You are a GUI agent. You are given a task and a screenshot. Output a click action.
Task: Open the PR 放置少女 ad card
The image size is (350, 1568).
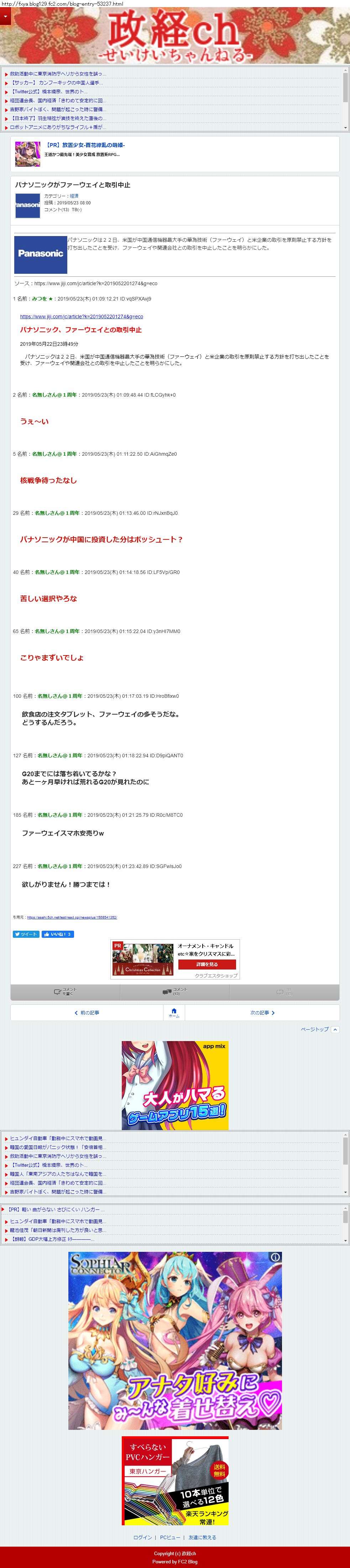click(174, 154)
